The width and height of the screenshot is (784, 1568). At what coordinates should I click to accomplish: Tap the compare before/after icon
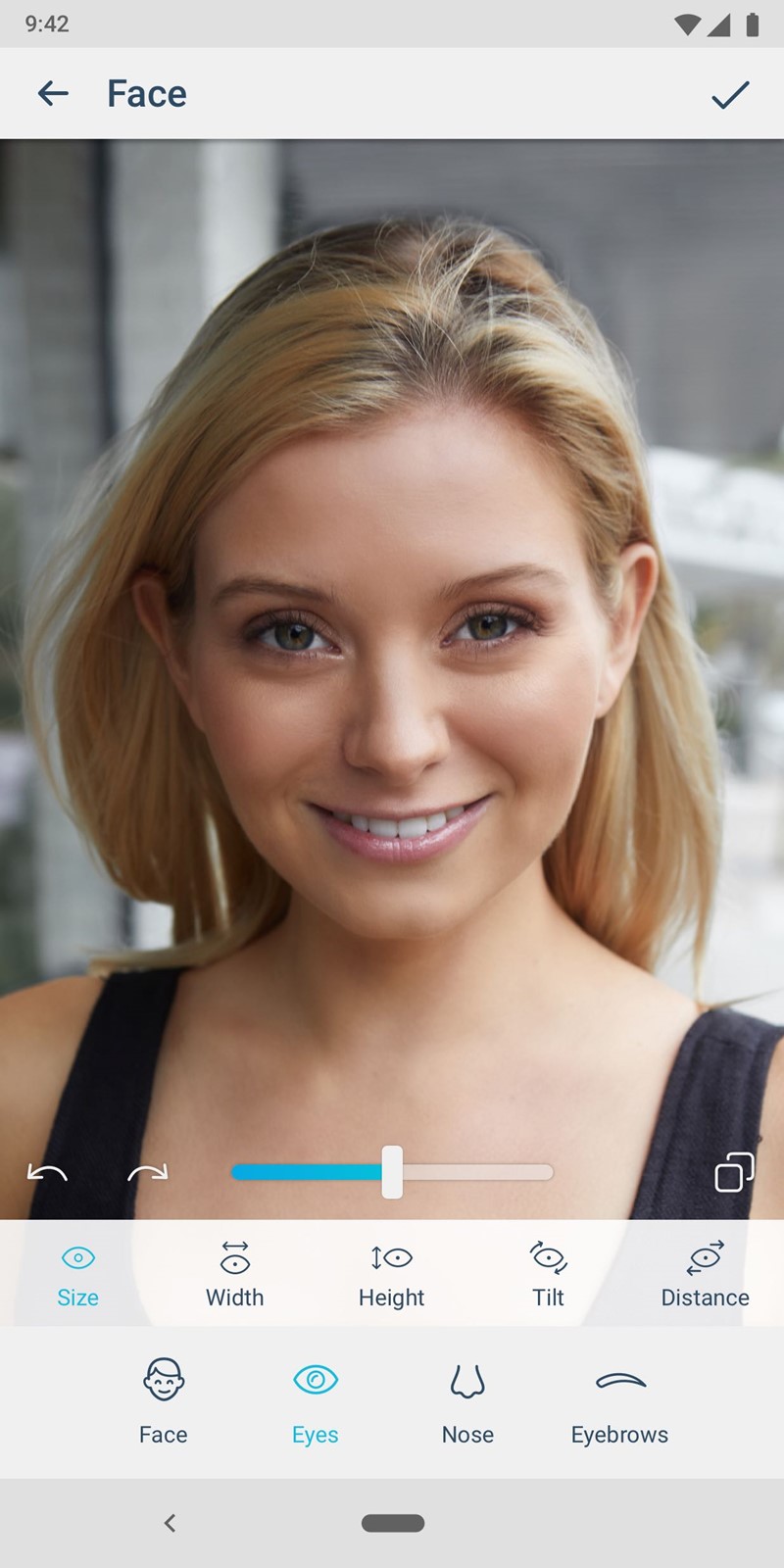734,1172
